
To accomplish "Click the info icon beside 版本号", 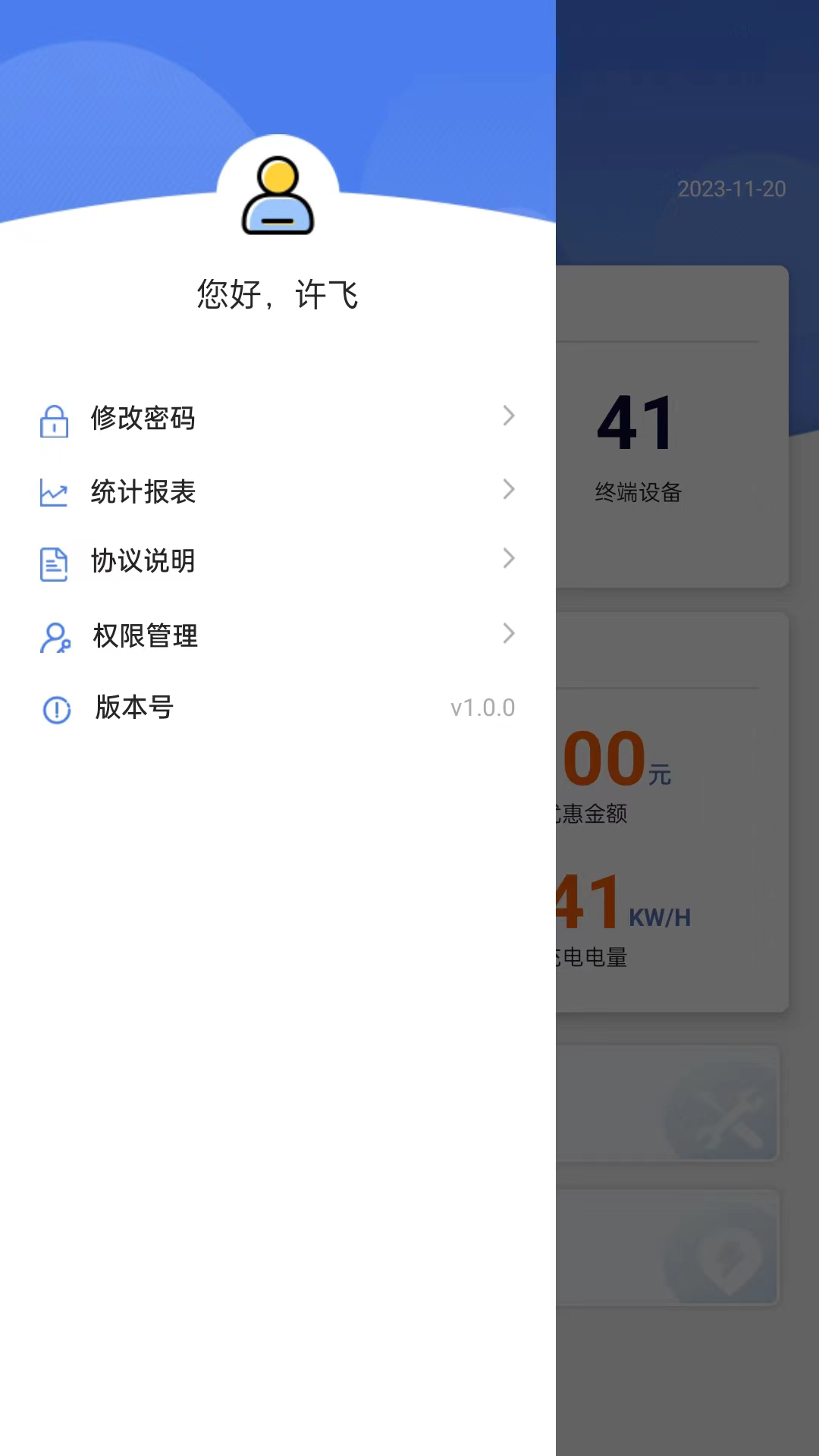I will [53, 710].
